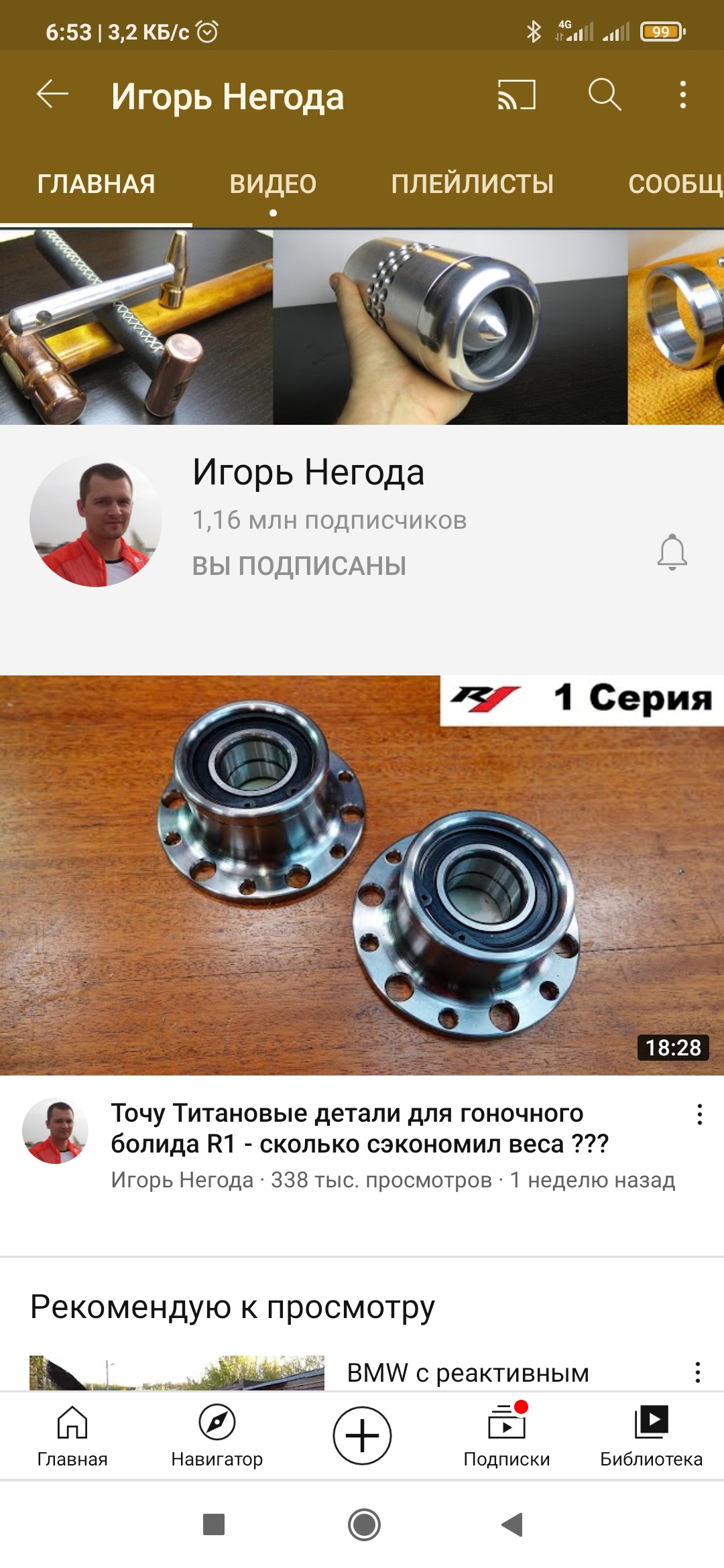Go back from the channel page

(x=52, y=94)
